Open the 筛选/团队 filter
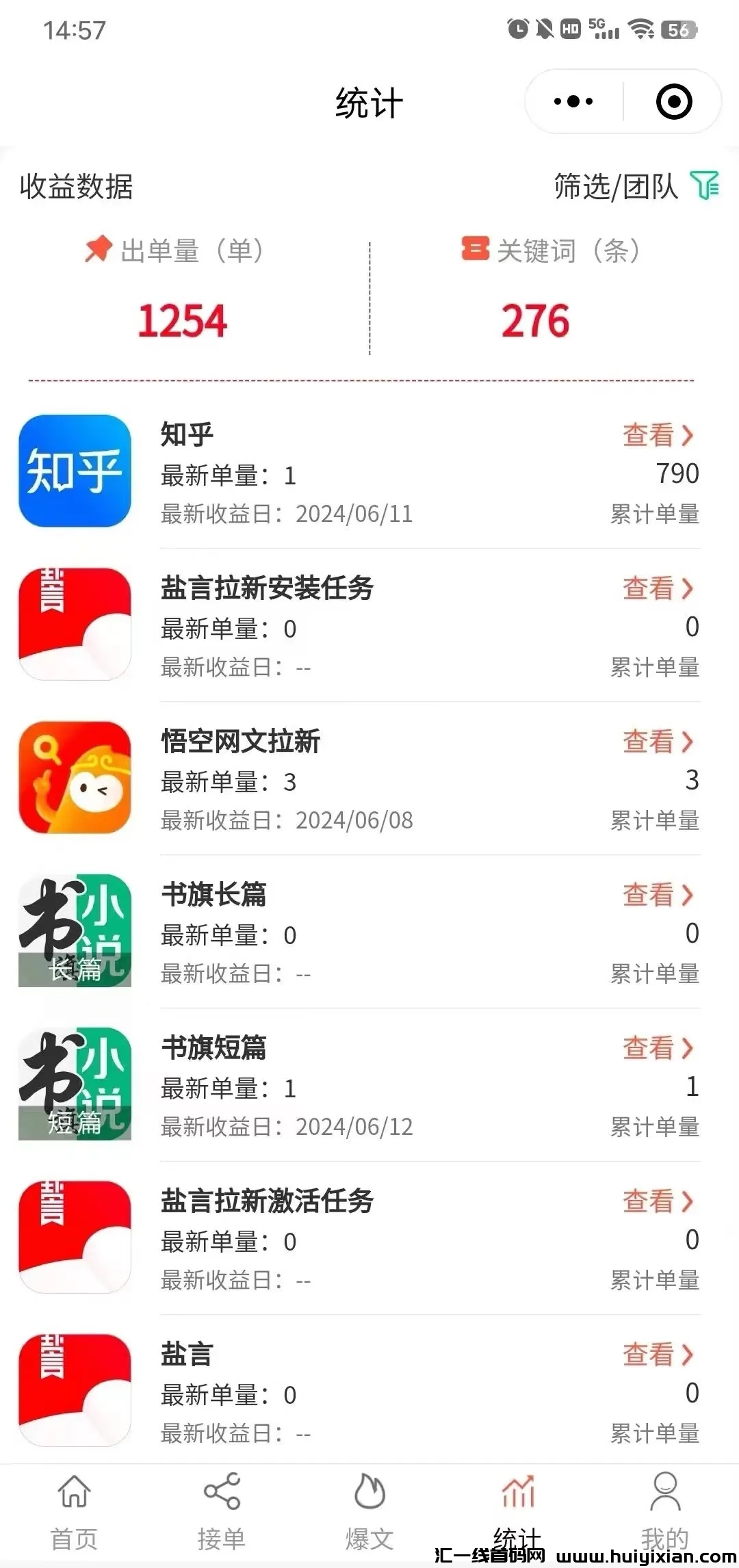 click(636, 186)
